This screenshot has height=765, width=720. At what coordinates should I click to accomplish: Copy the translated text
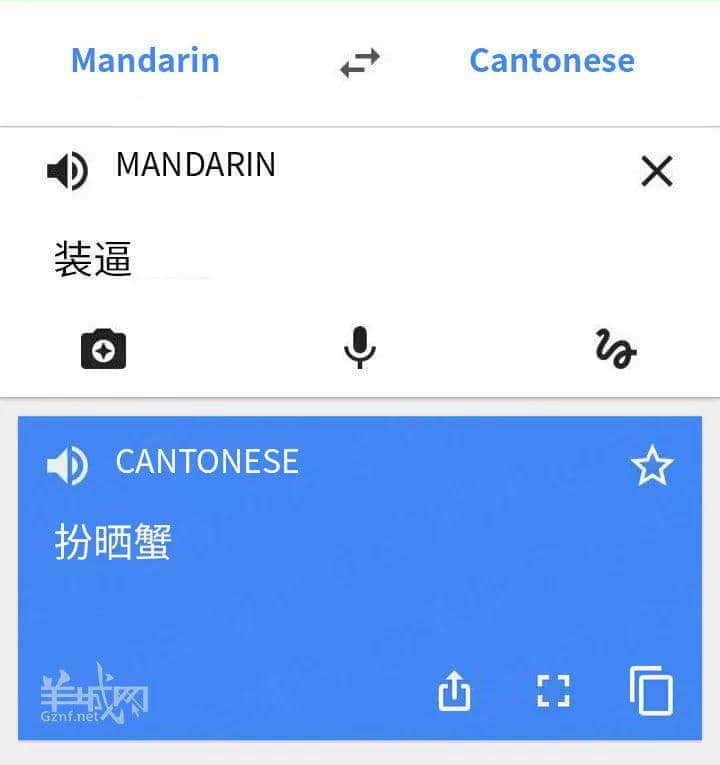tap(652, 691)
